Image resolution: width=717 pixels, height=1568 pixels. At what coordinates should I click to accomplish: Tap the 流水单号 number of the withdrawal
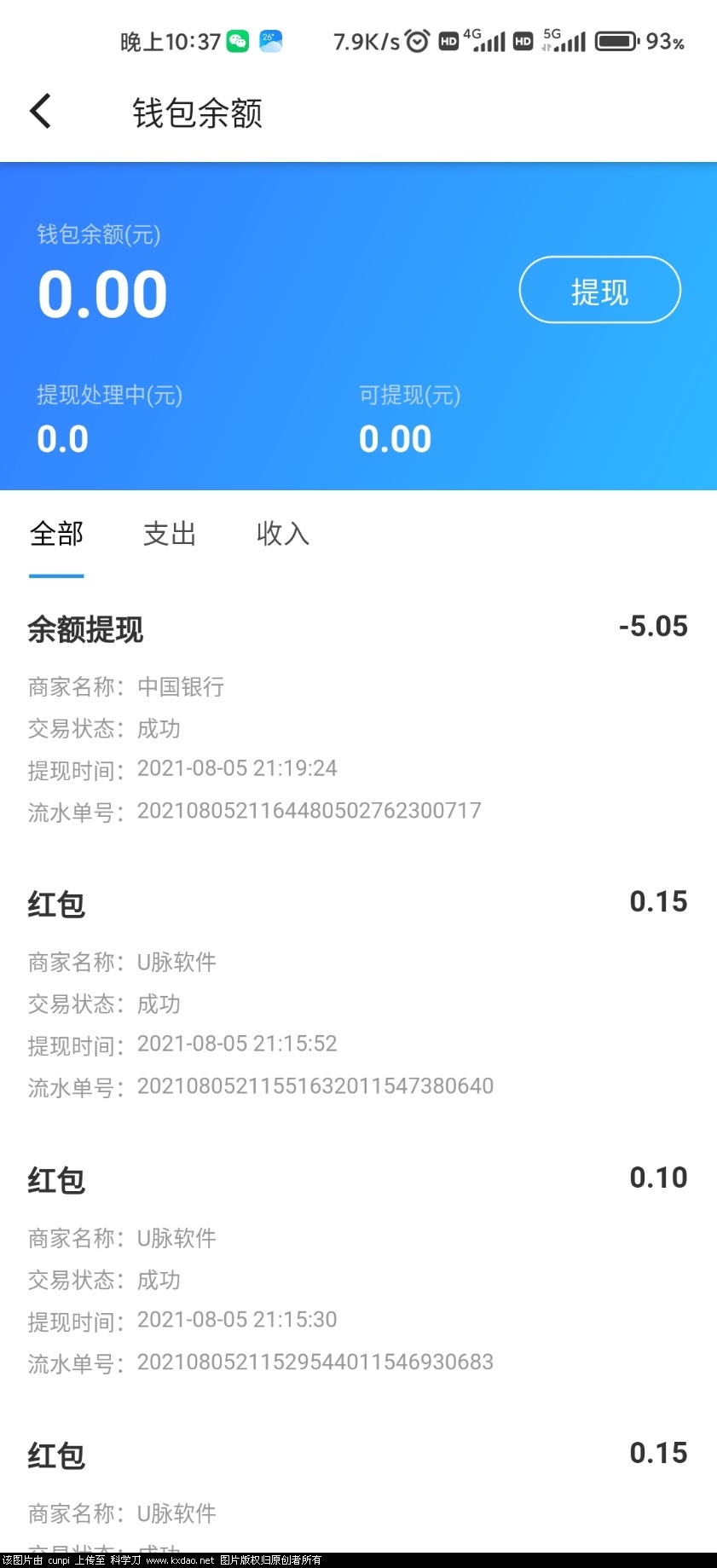[x=311, y=810]
